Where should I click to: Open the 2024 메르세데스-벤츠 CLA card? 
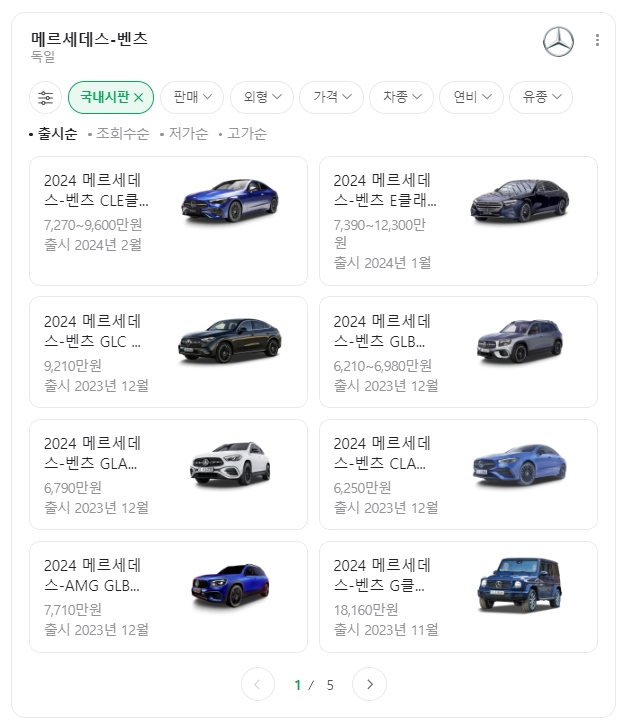tap(458, 474)
